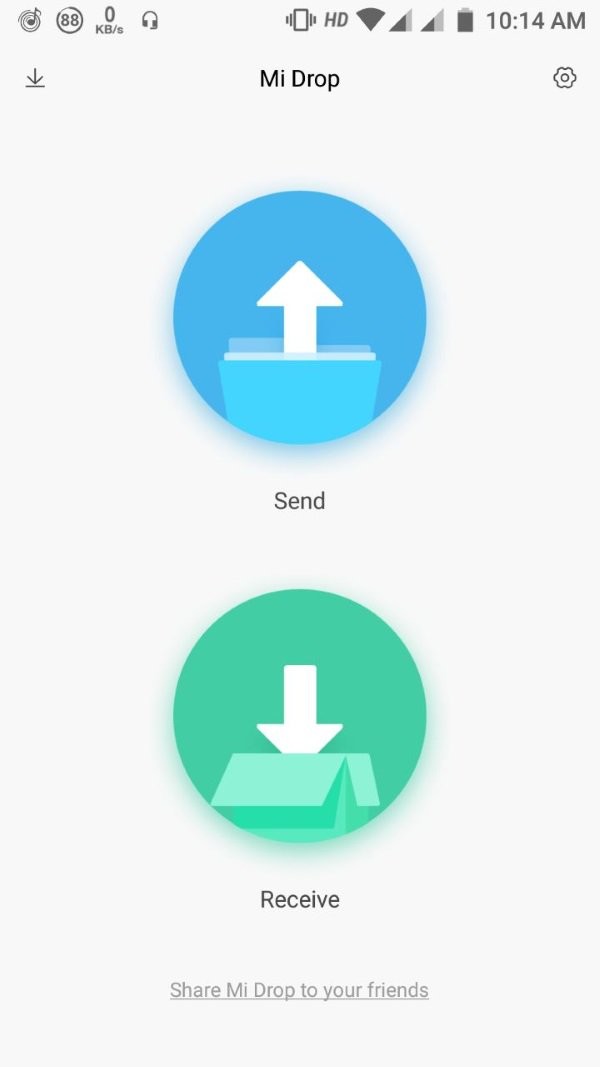Open the downloads icon in top bar
Image resolution: width=600 pixels, height=1067 pixels.
click(35, 78)
